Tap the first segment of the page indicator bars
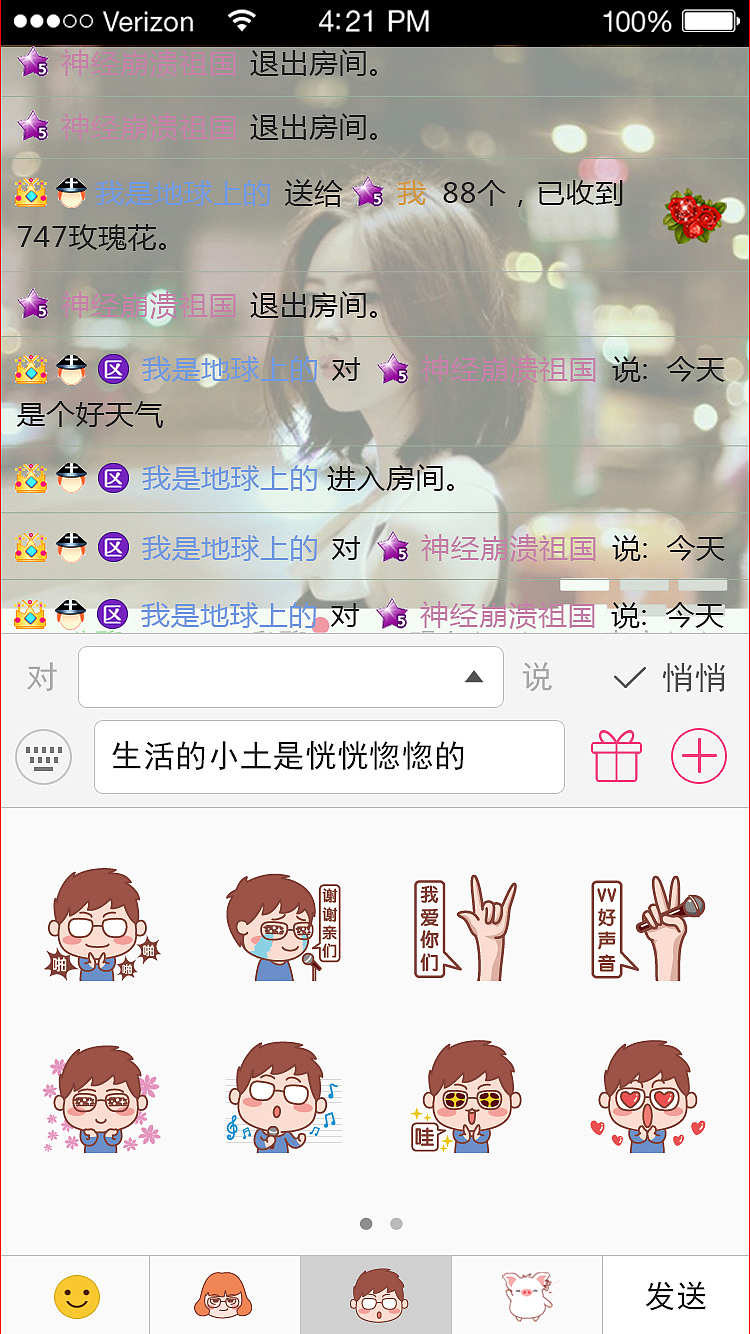This screenshot has width=750, height=1334. (585, 583)
